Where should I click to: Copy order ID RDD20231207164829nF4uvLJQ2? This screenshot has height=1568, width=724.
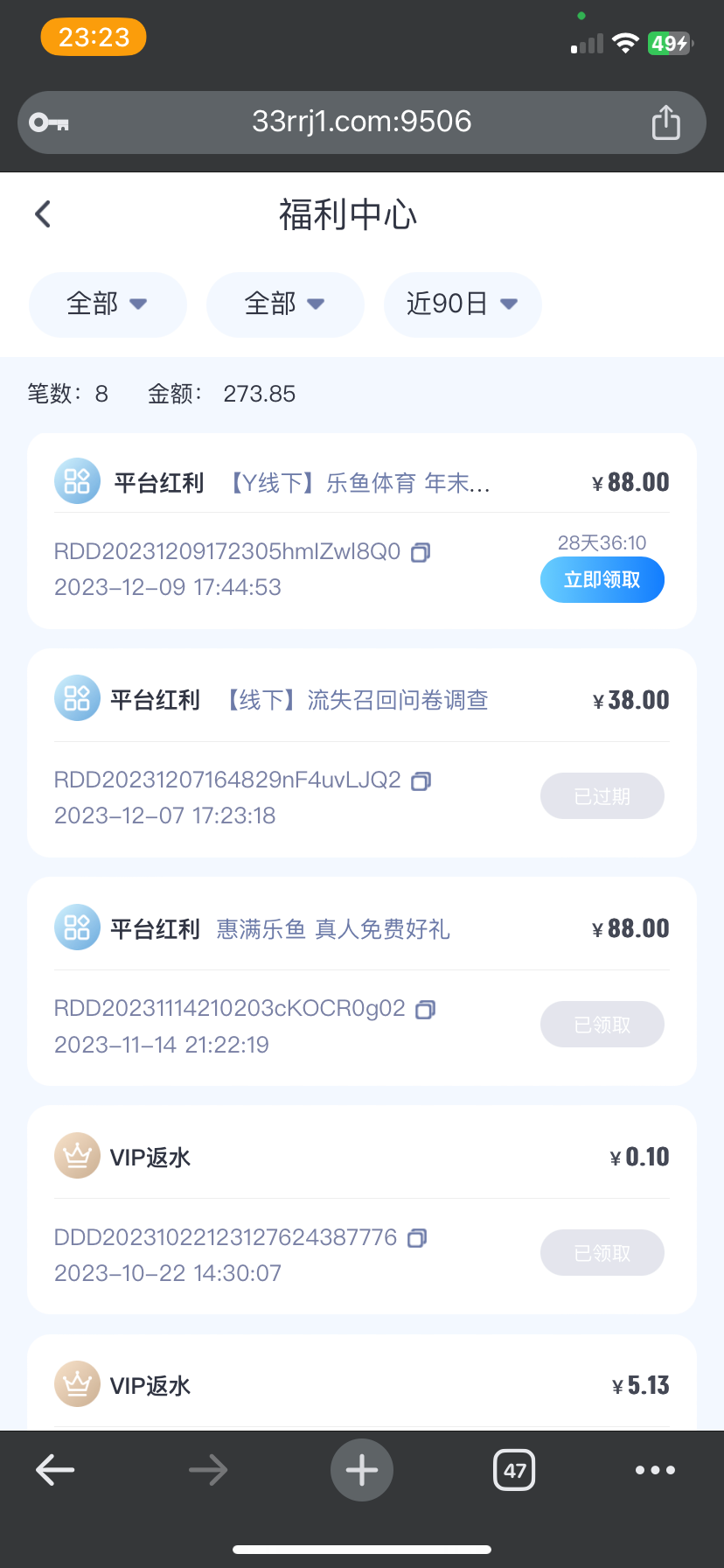[421, 780]
